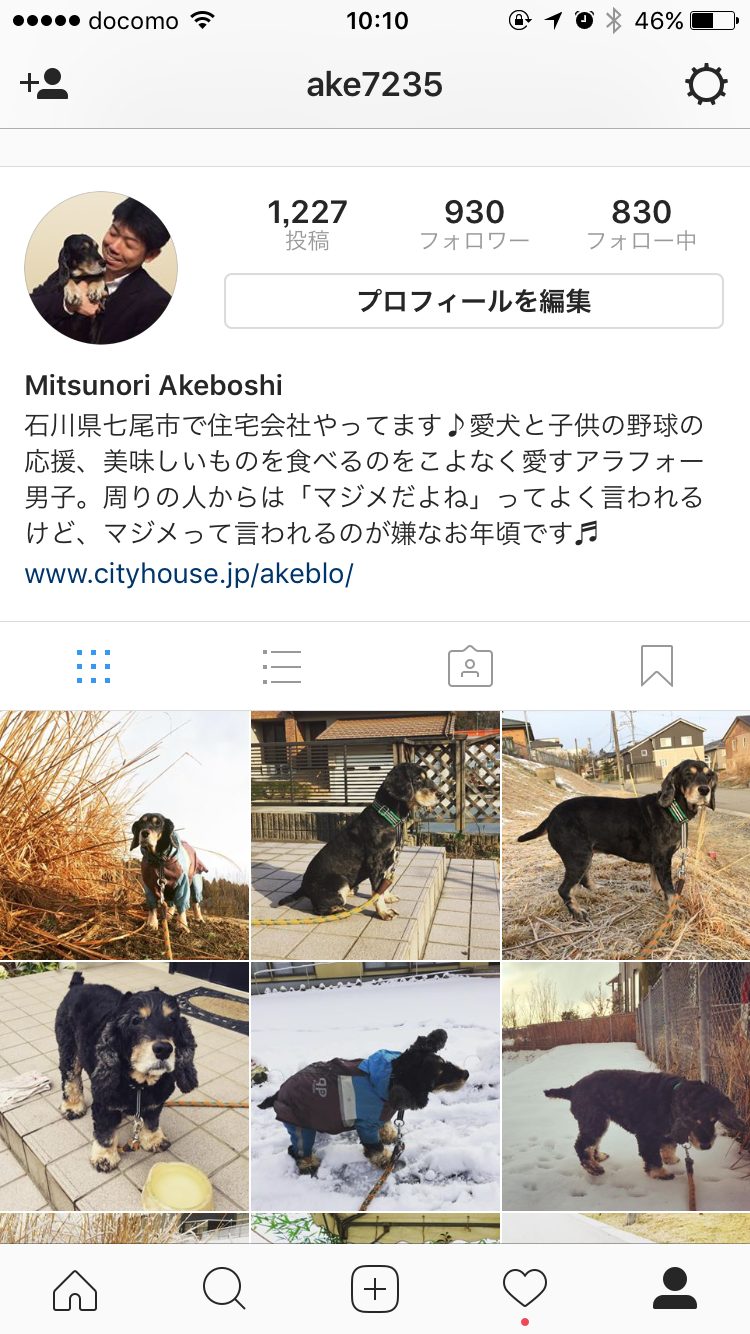Image resolution: width=750 pixels, height=1334 pixels.
Task: Create a new post with plus button
Action: point(375,1289)
